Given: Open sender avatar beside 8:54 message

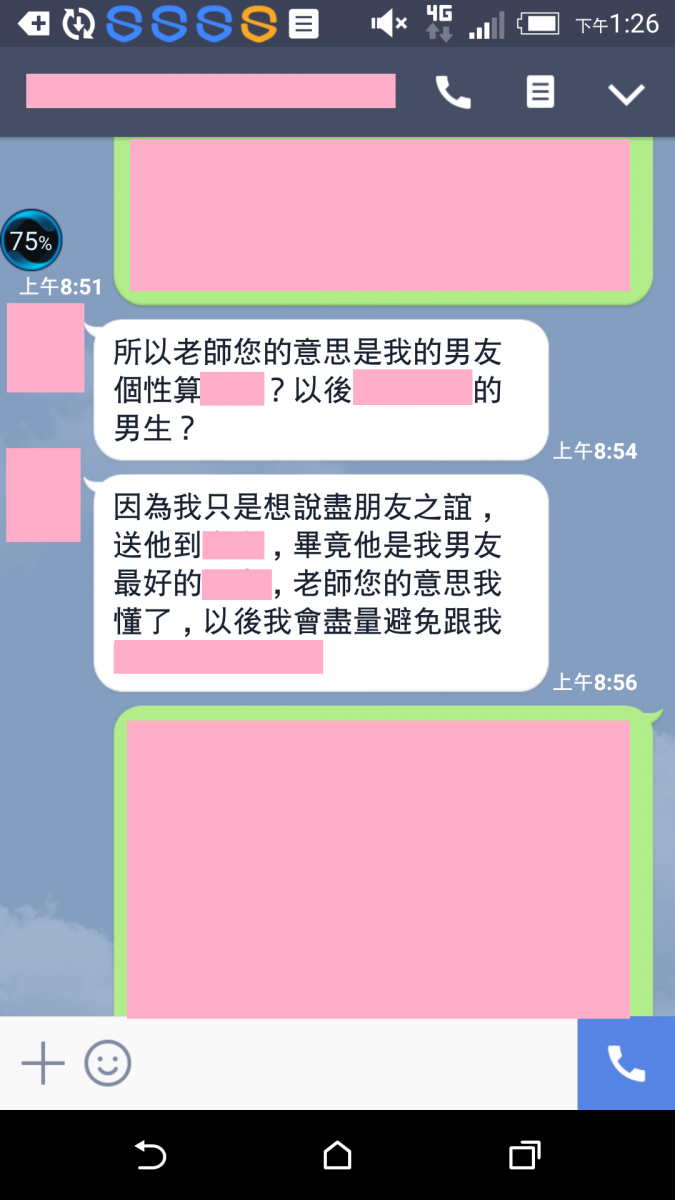Looking at the screenshot, I should coord(45,348).
